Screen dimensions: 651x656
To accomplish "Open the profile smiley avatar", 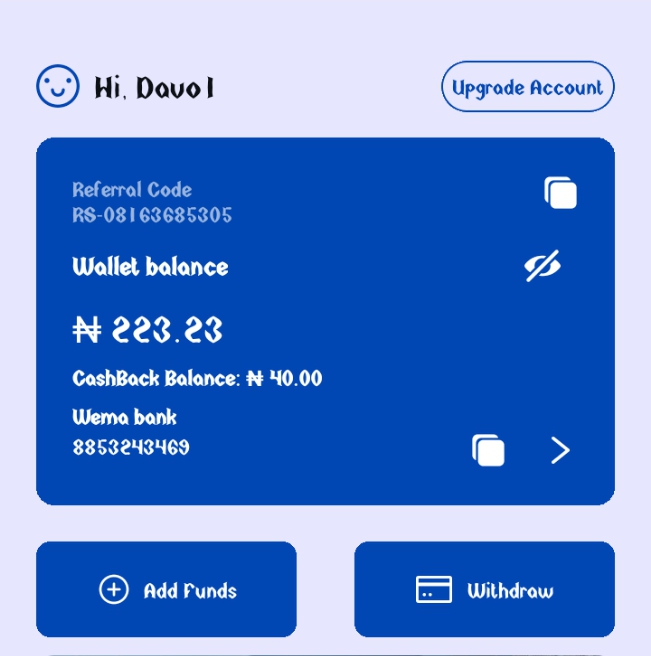I will (58, 86).
